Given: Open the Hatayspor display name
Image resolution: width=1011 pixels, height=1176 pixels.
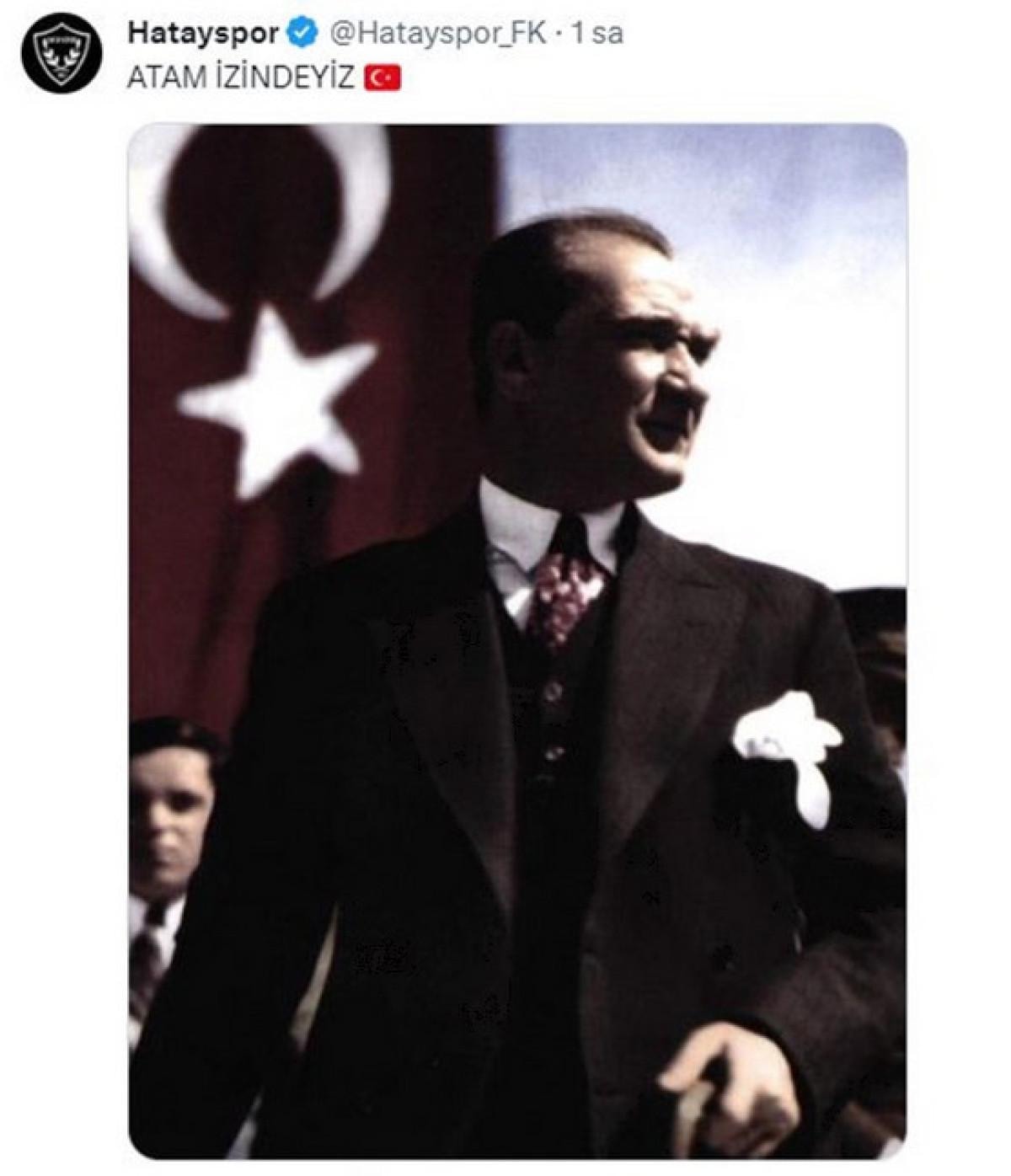Looking at the screenshot, I should tap(202, 33).
